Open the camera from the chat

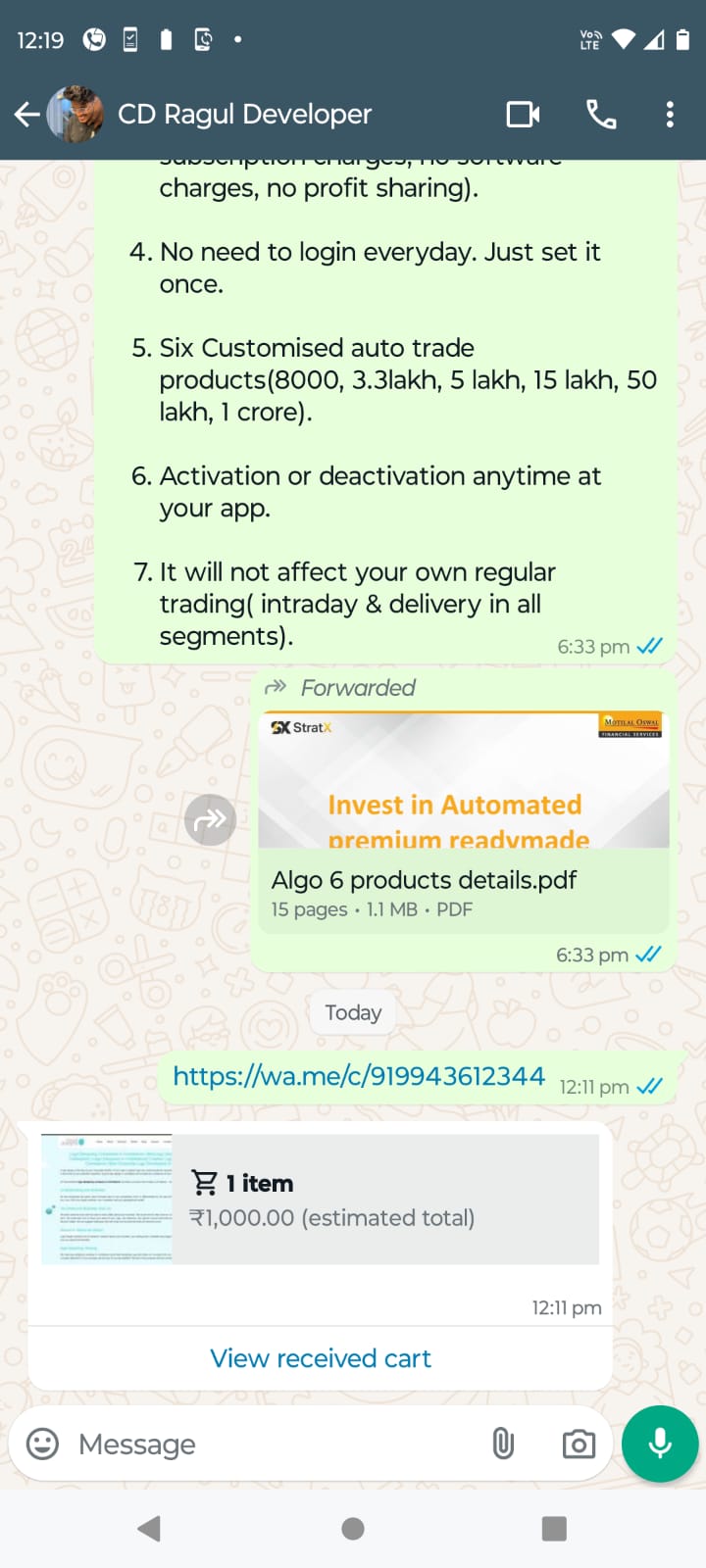pyautogui.click(x=579, y=1444)
